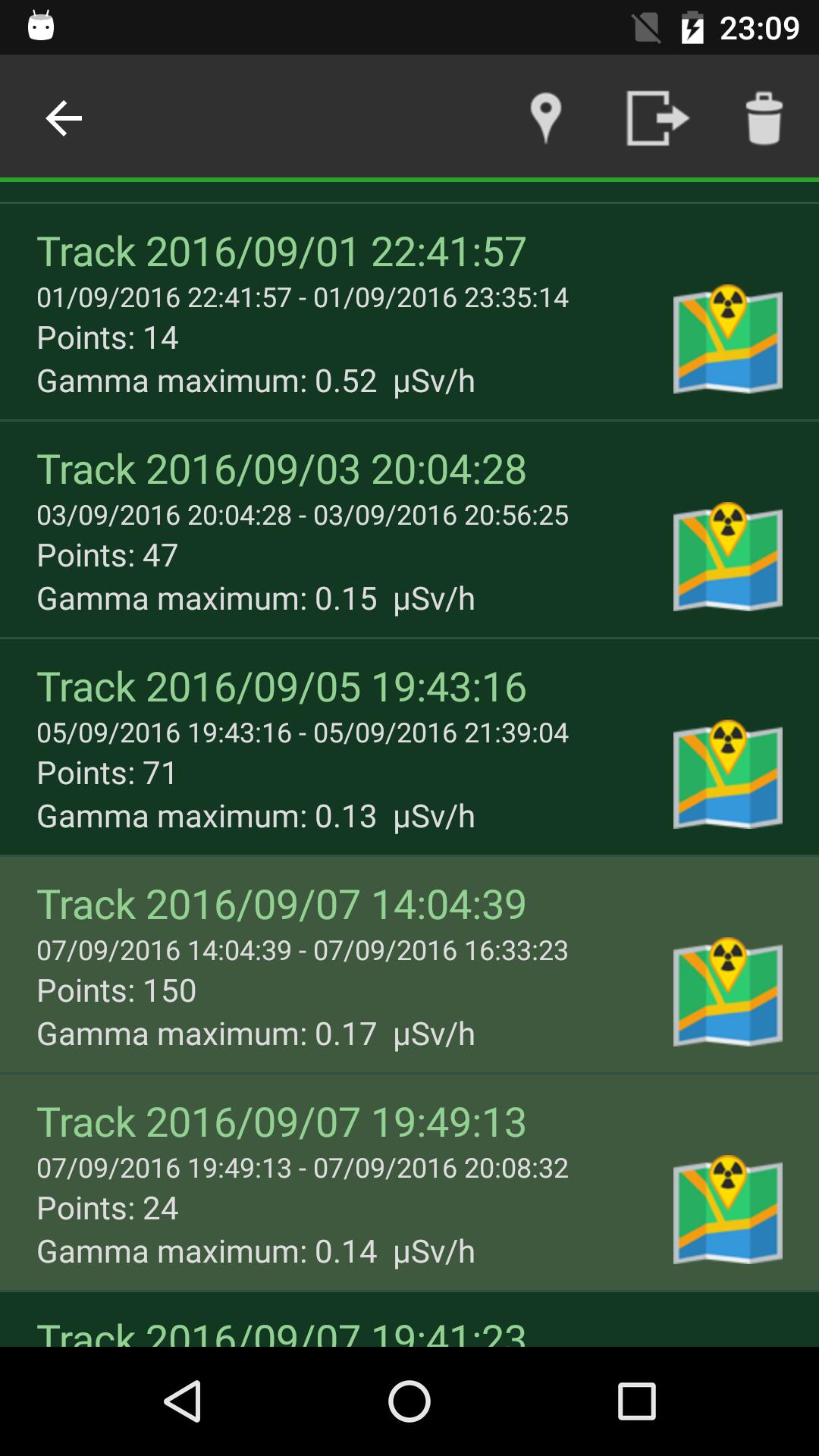The width and height of the screenshot is (819, 1456).
Task: Select Track 2016/09/03 20:04:28
Action: 303,530
